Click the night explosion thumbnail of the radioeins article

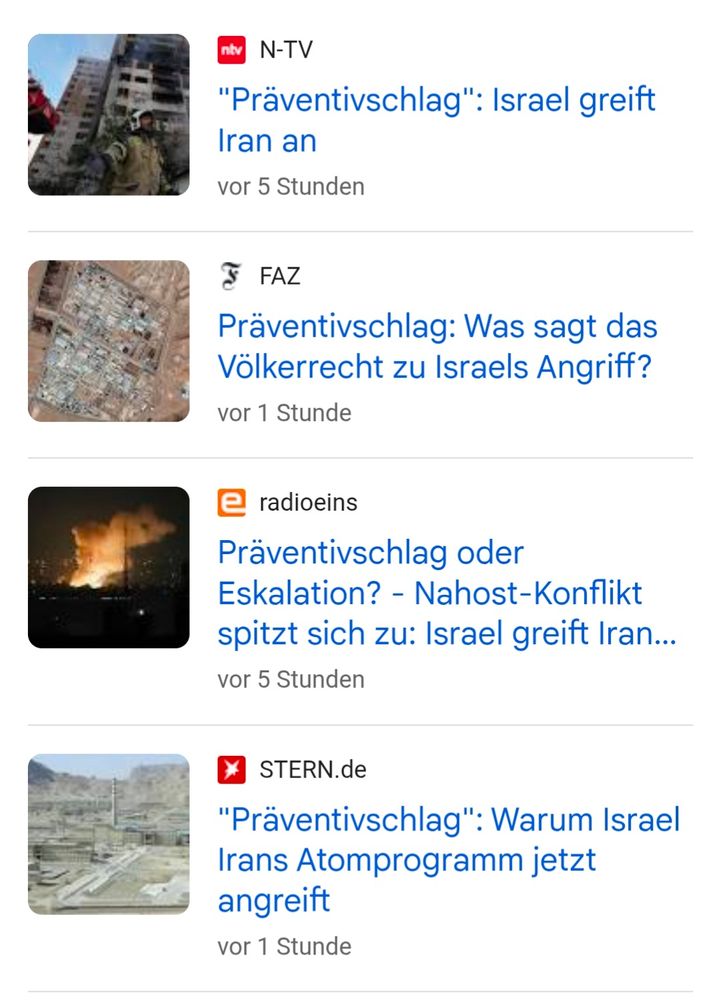(109, 568)
